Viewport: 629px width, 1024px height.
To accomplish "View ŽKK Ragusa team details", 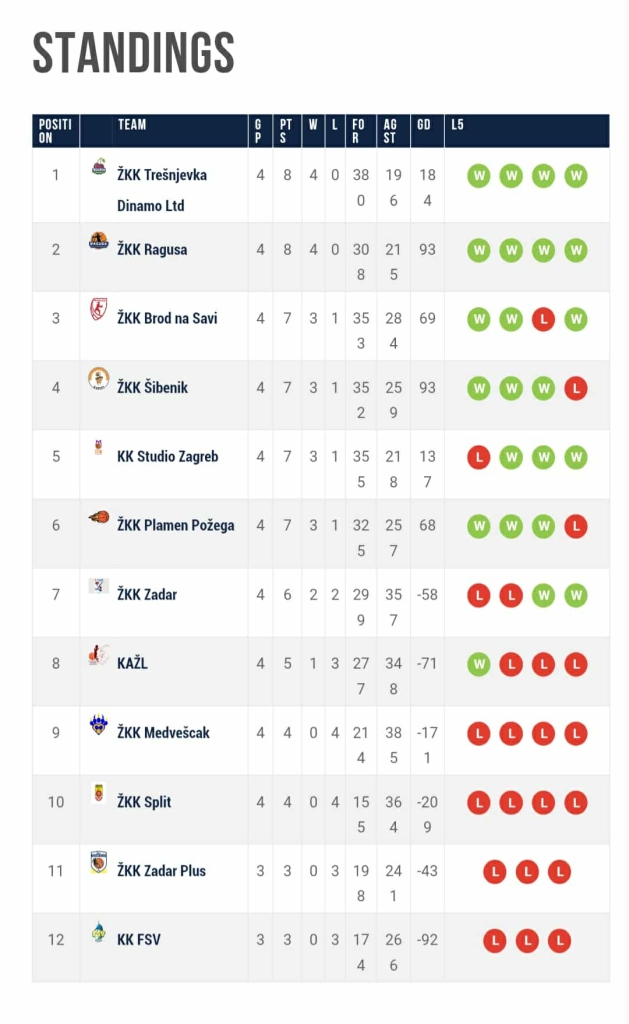I will click(152, 250).
